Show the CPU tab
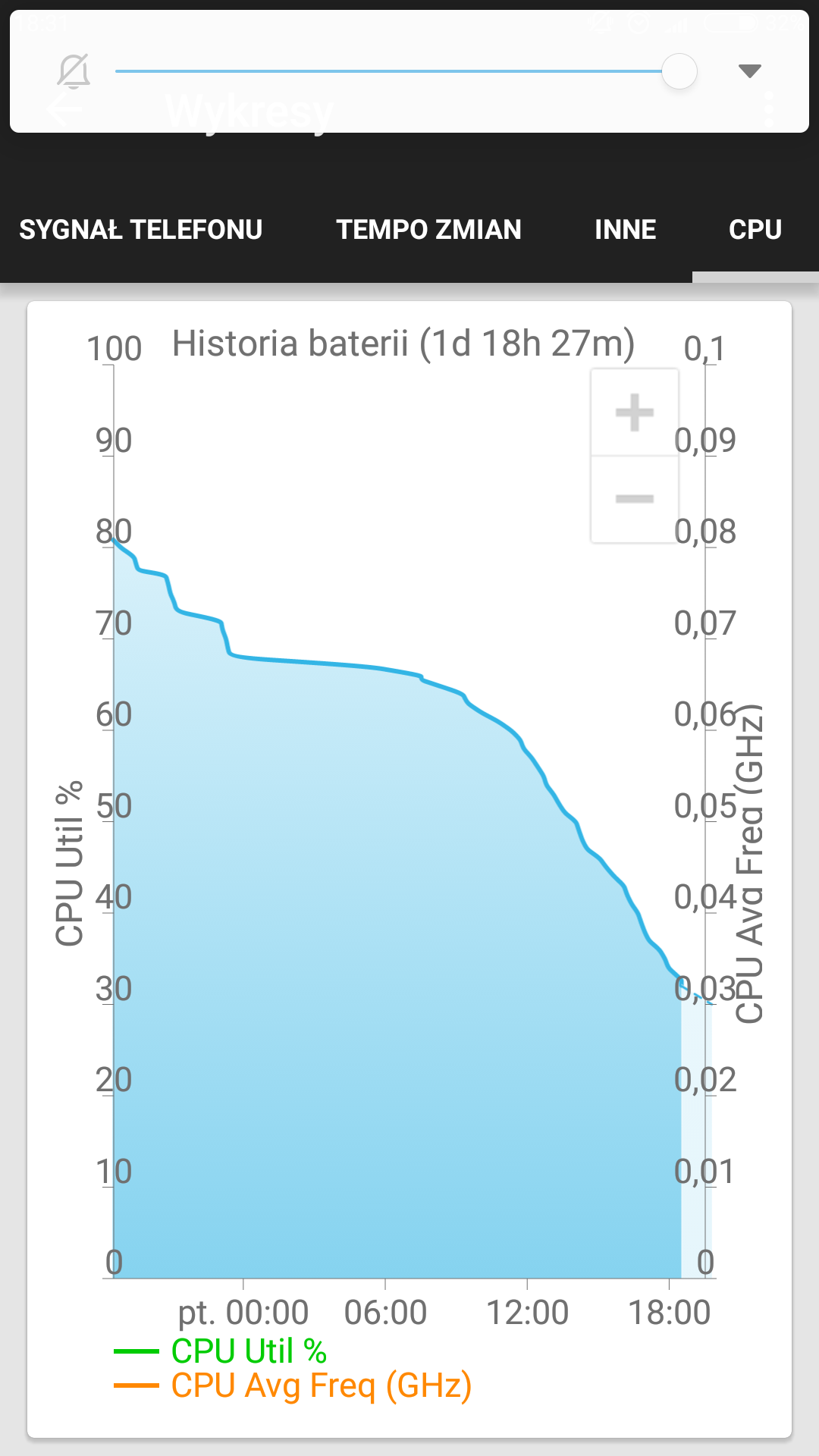Image resolution: width=819 pixels, height=1456 pixels. click(x=755, y=230)
